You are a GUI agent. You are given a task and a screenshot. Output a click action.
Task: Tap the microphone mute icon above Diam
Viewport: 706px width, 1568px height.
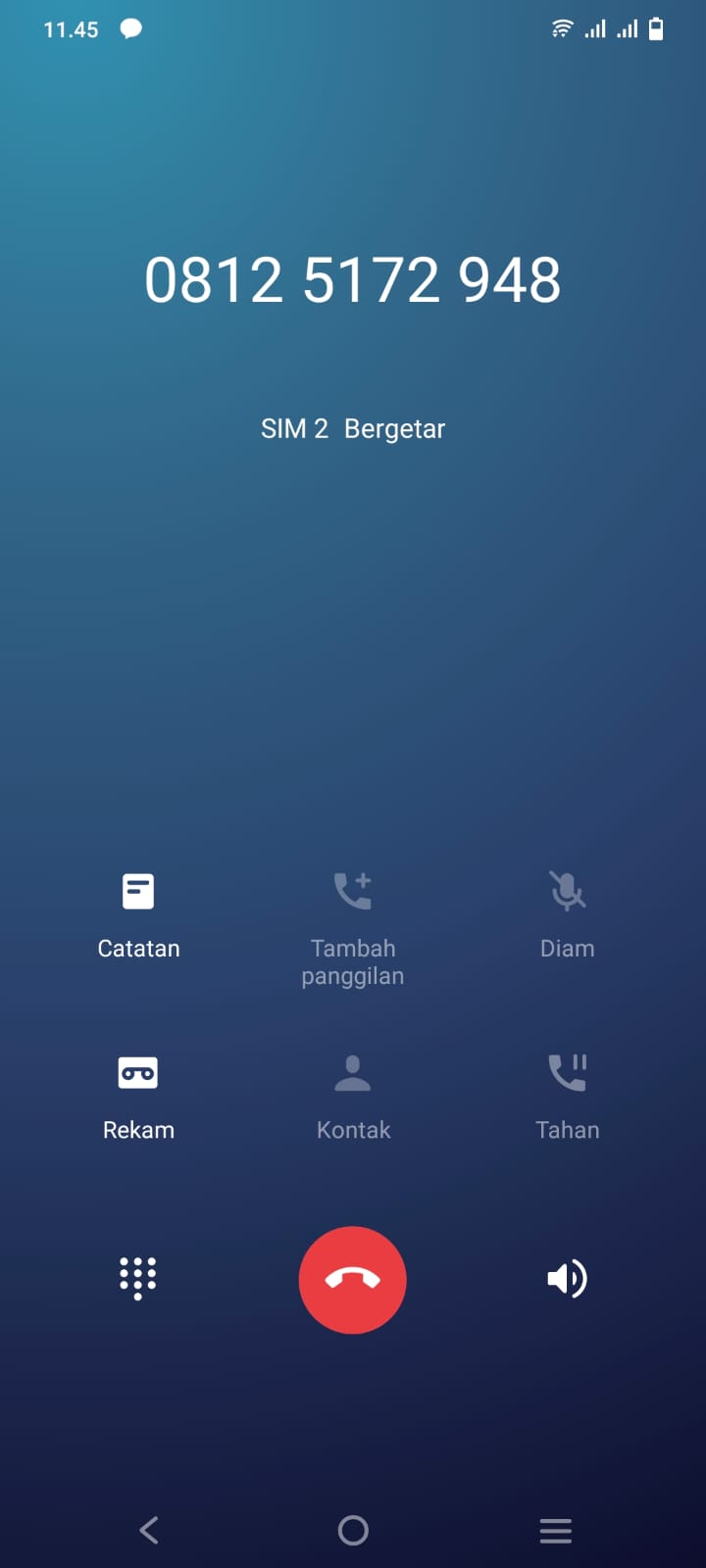pyautogui.click(x=567, y=890)
